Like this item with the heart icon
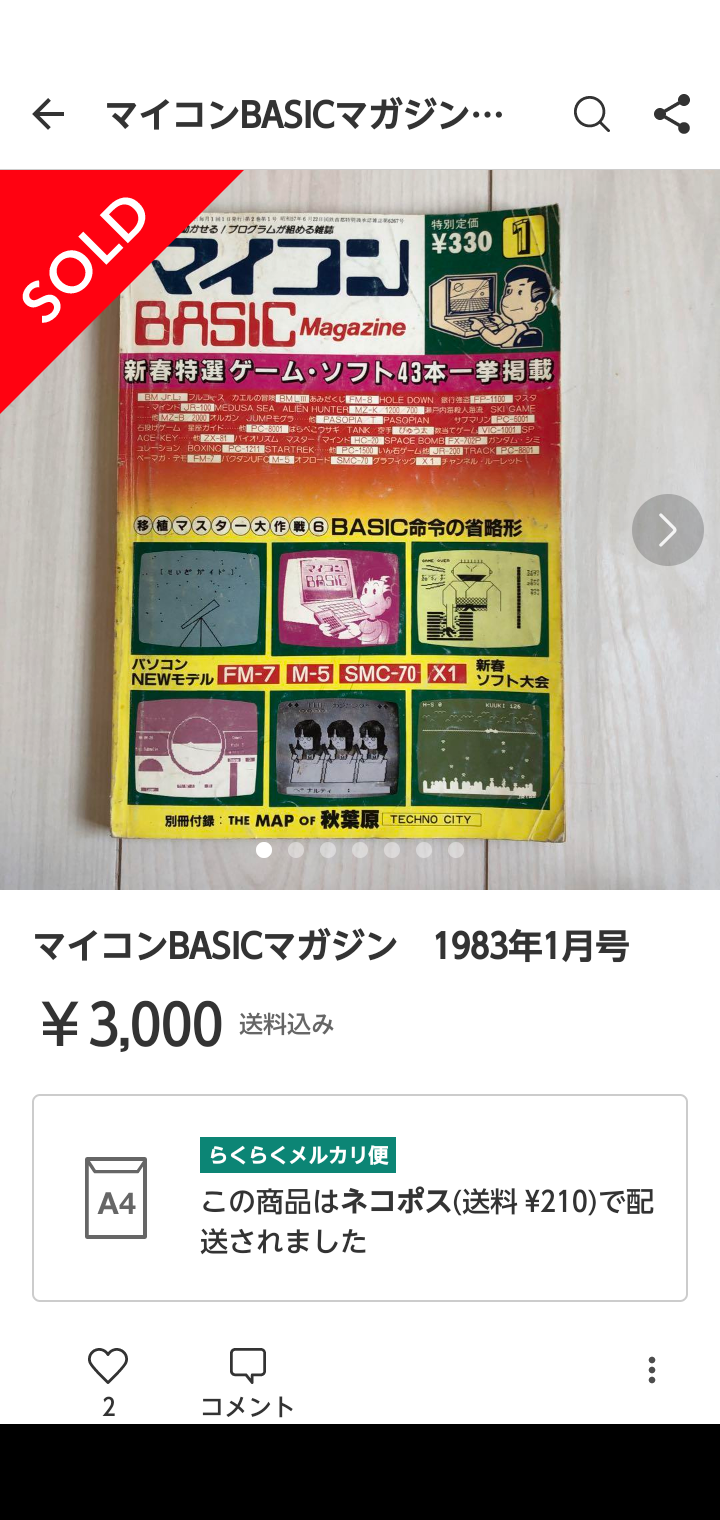Image resolution: width=720 pixels, height=1520 pixels. tap(108, 1366)
